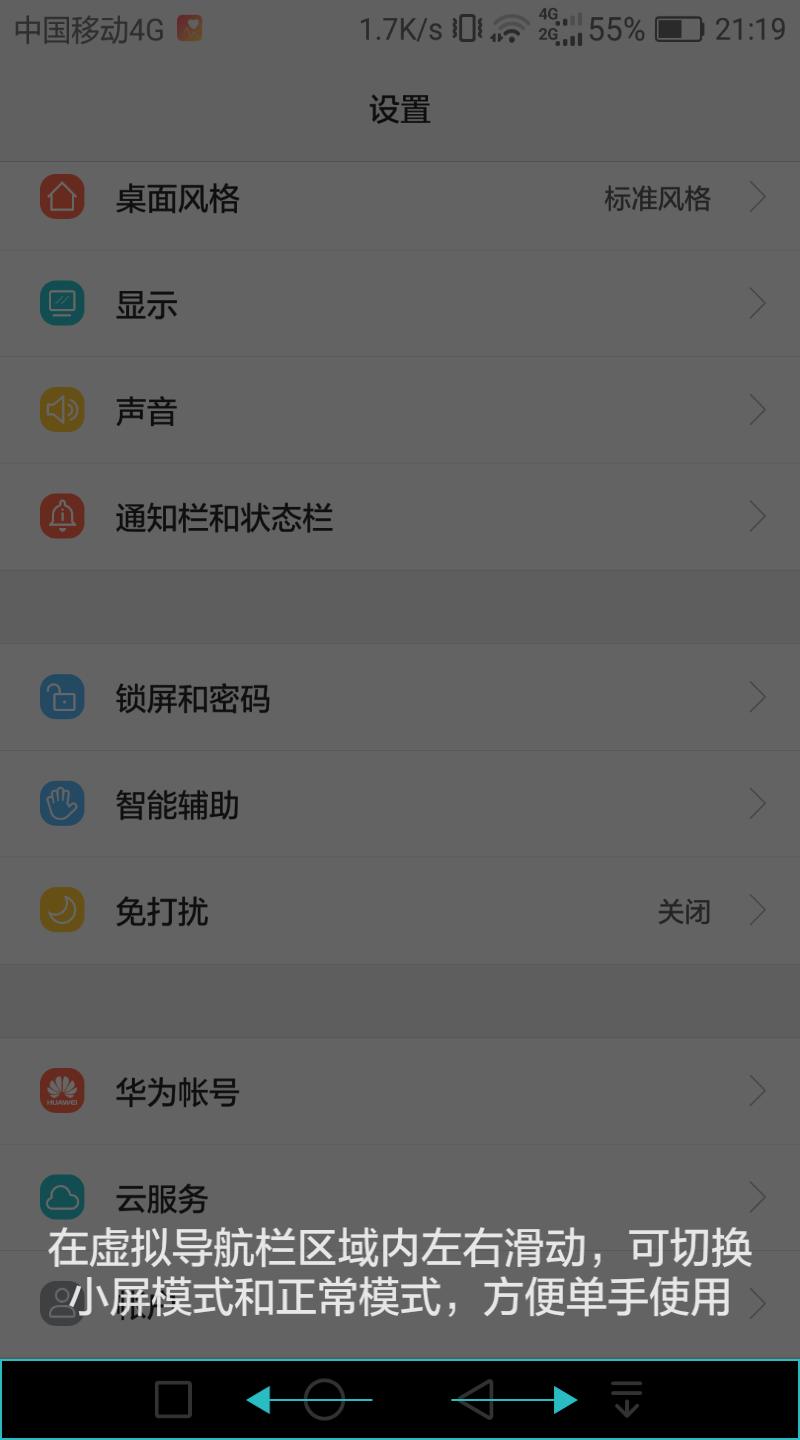
Task: Expand the 锁屏和密码 chevron arrow
Action: pos(758,697)
